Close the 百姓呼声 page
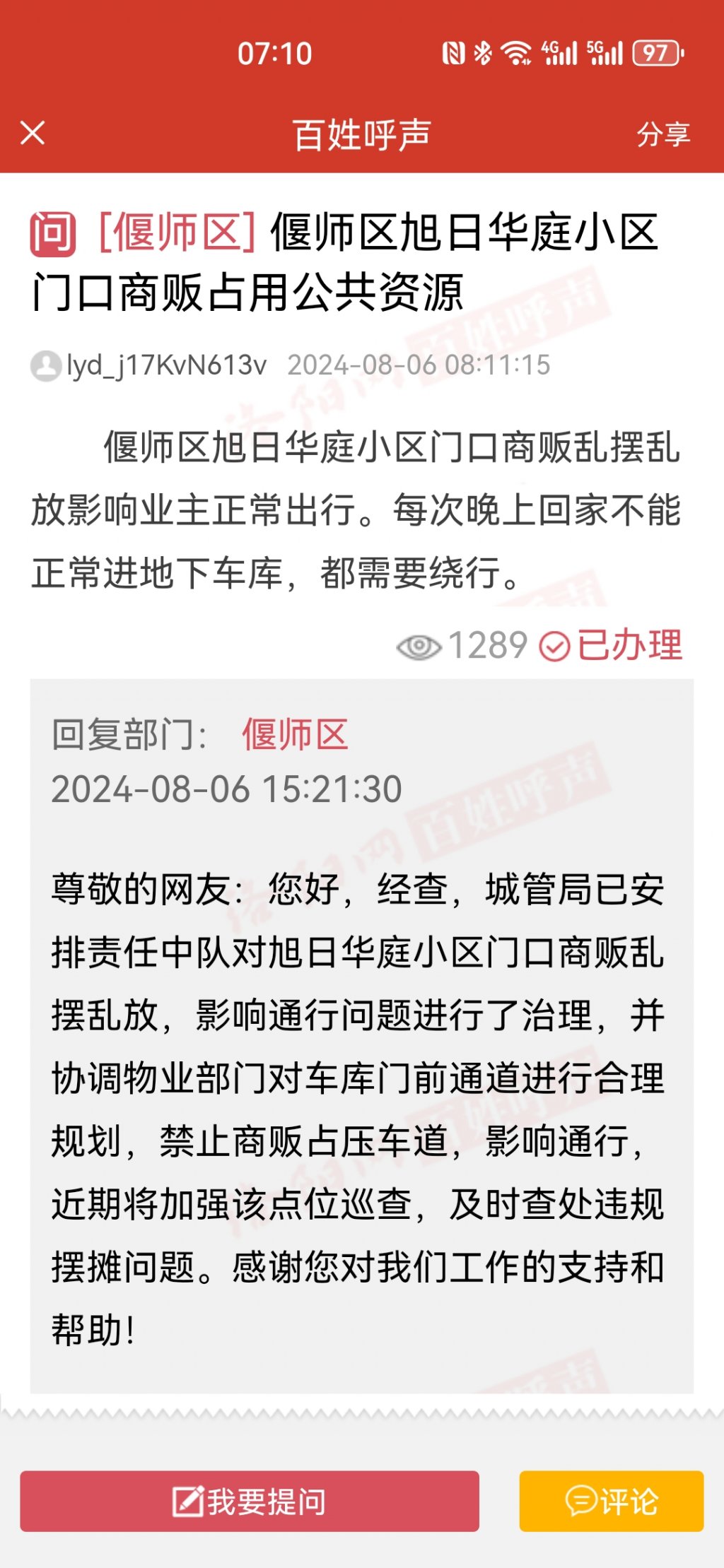Image resolution: width=724 pixels, height=1568 pixels. (x=33, y=133)
